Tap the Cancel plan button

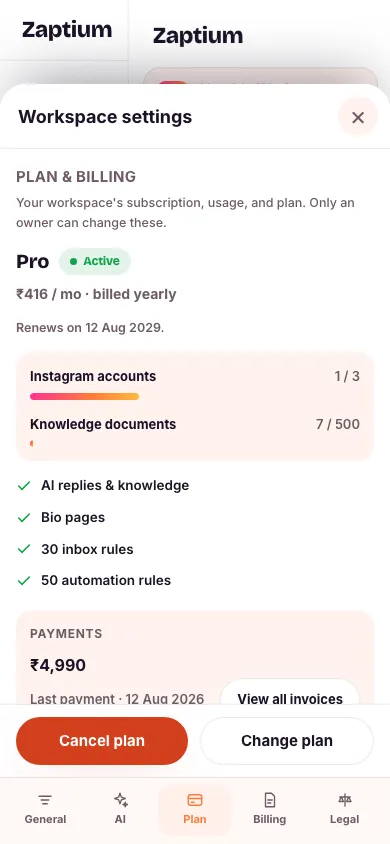click(x=102, y=741)
